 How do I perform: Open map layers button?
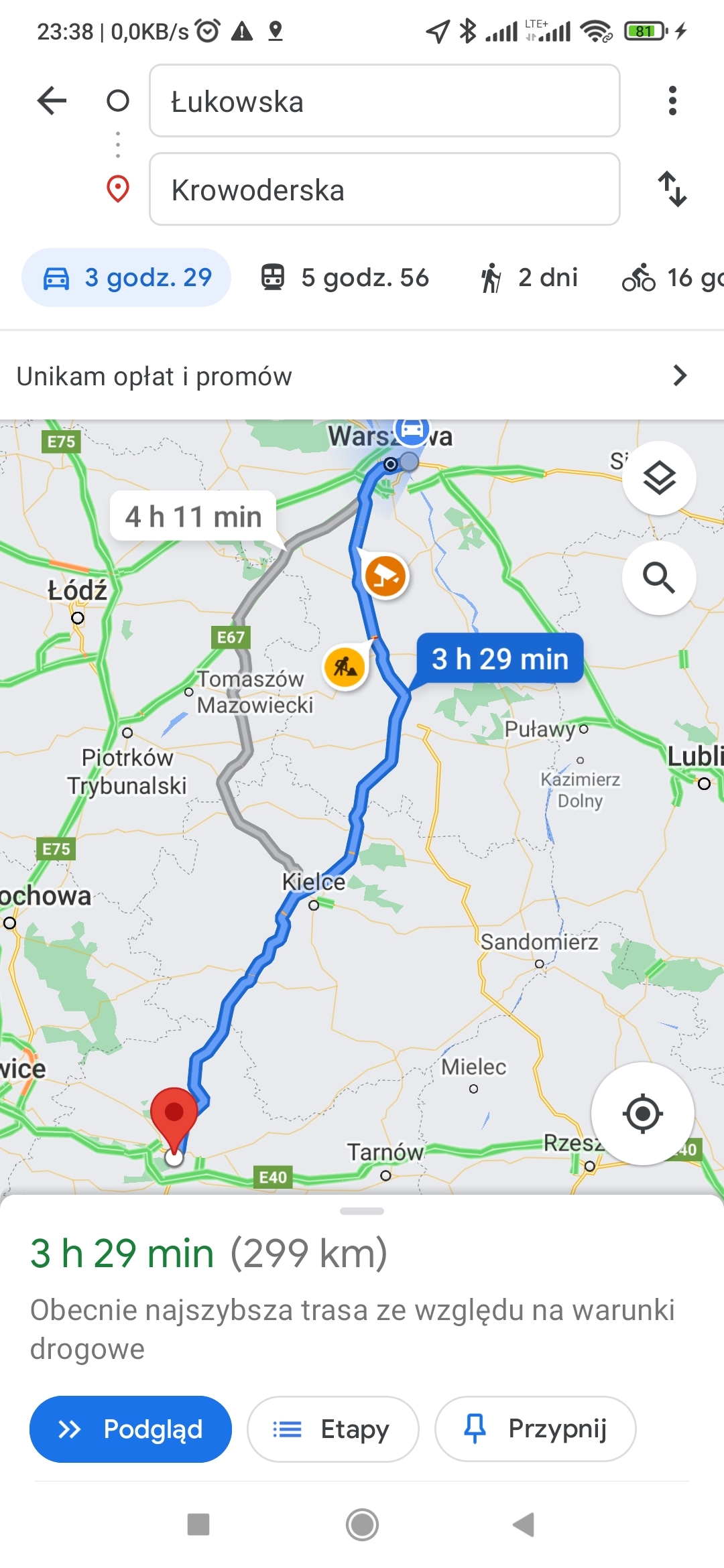coord(659,478)
